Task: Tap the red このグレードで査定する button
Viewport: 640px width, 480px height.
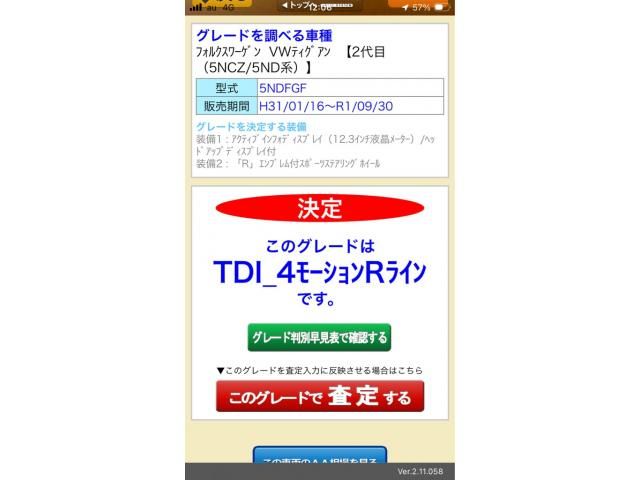Action: [x=319, y=397]
